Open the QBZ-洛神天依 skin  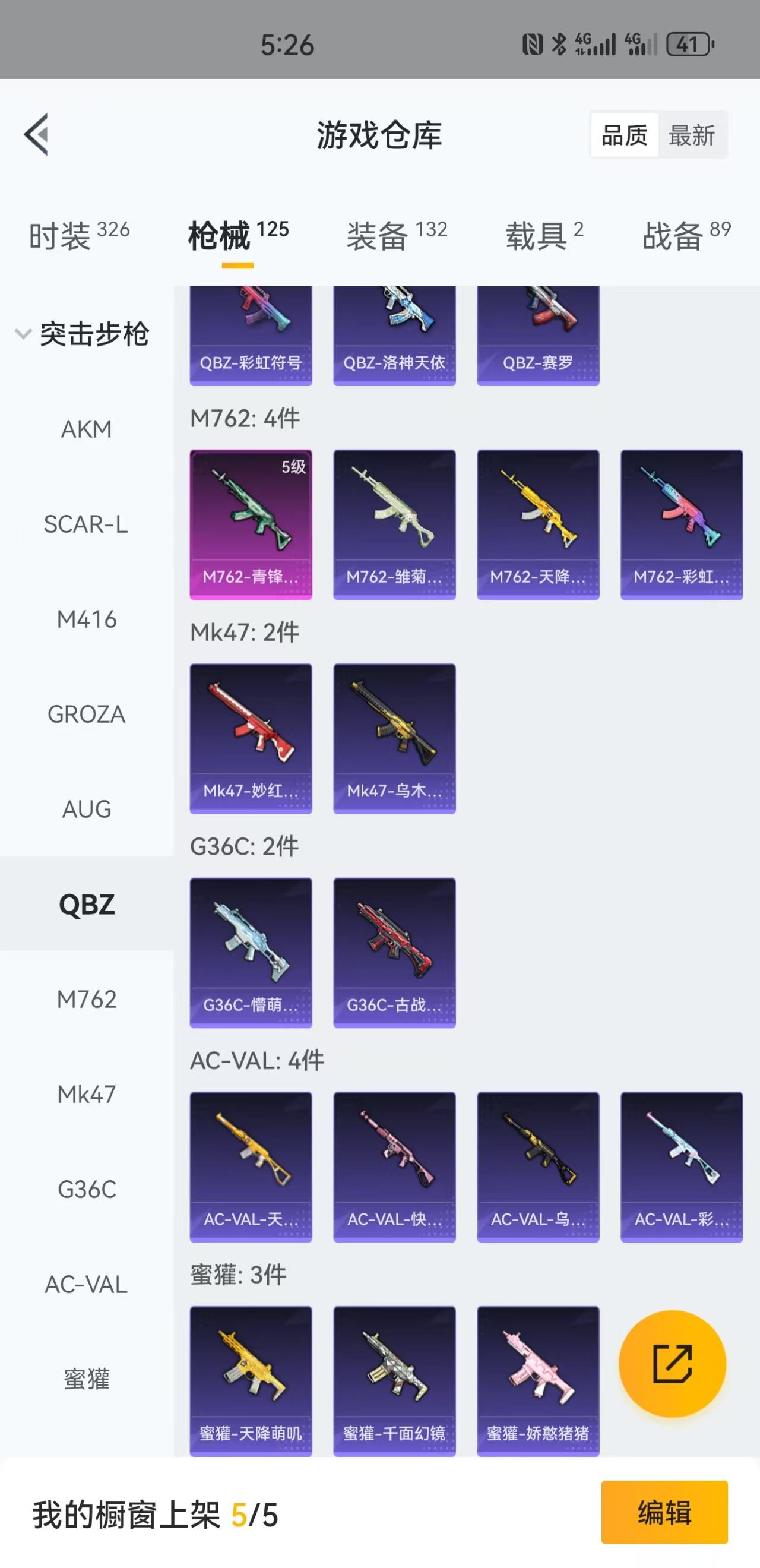pos(394,335)
